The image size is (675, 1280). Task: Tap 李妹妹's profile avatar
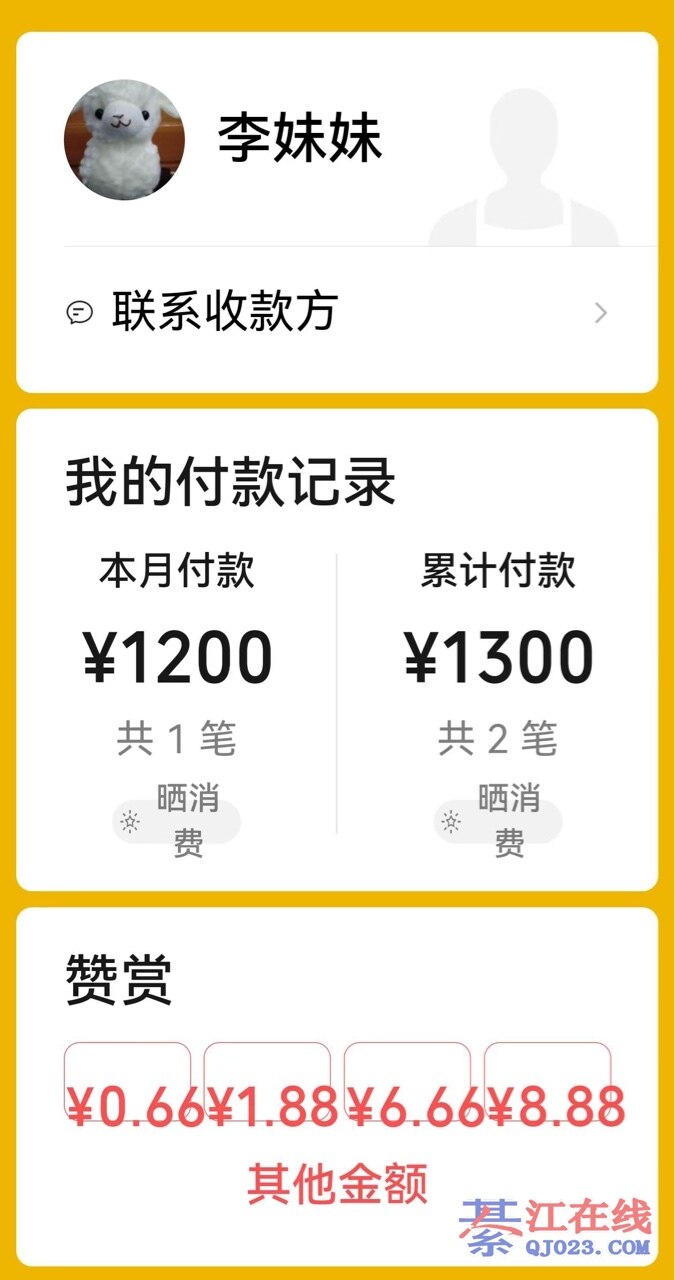pos(124,140)
